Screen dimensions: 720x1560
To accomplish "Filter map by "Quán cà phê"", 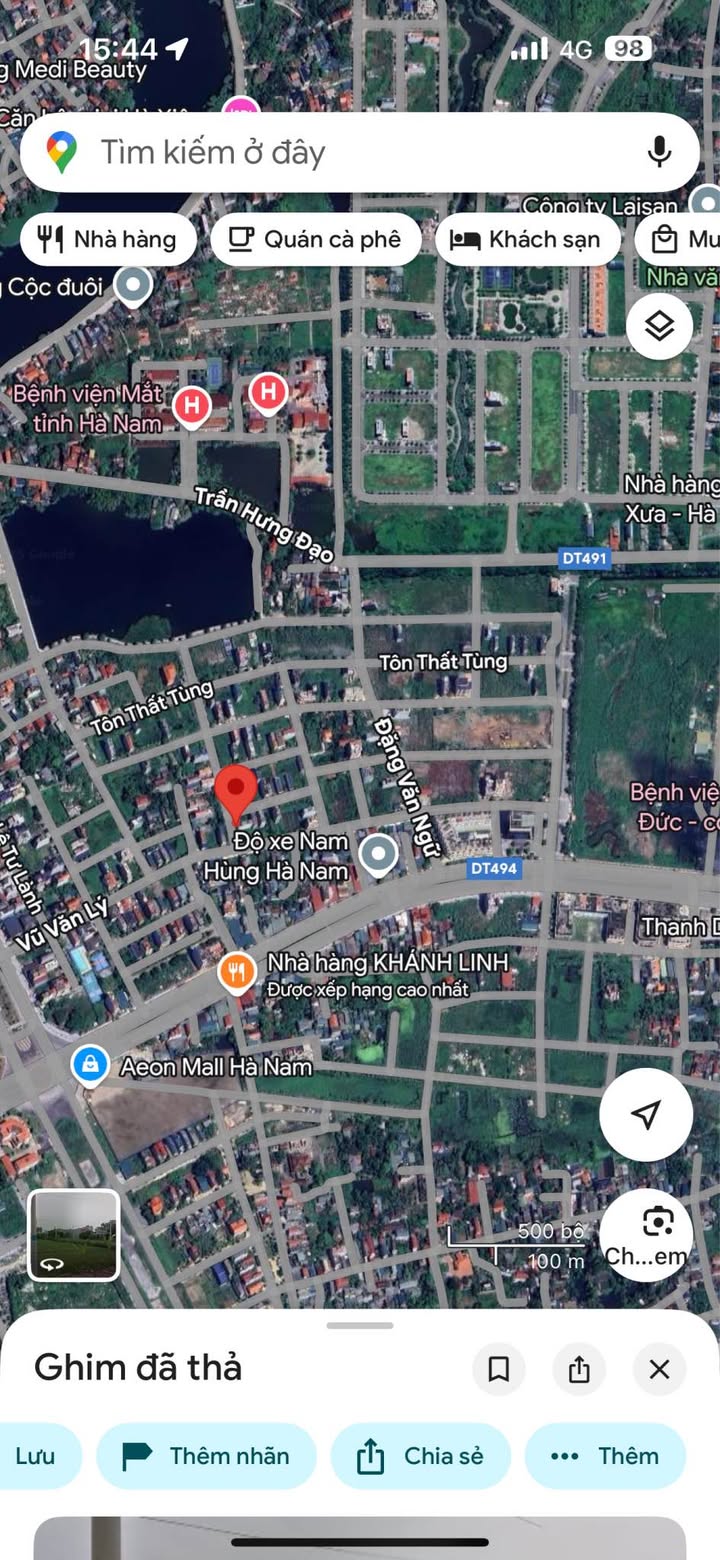I will tap(316, 240).
